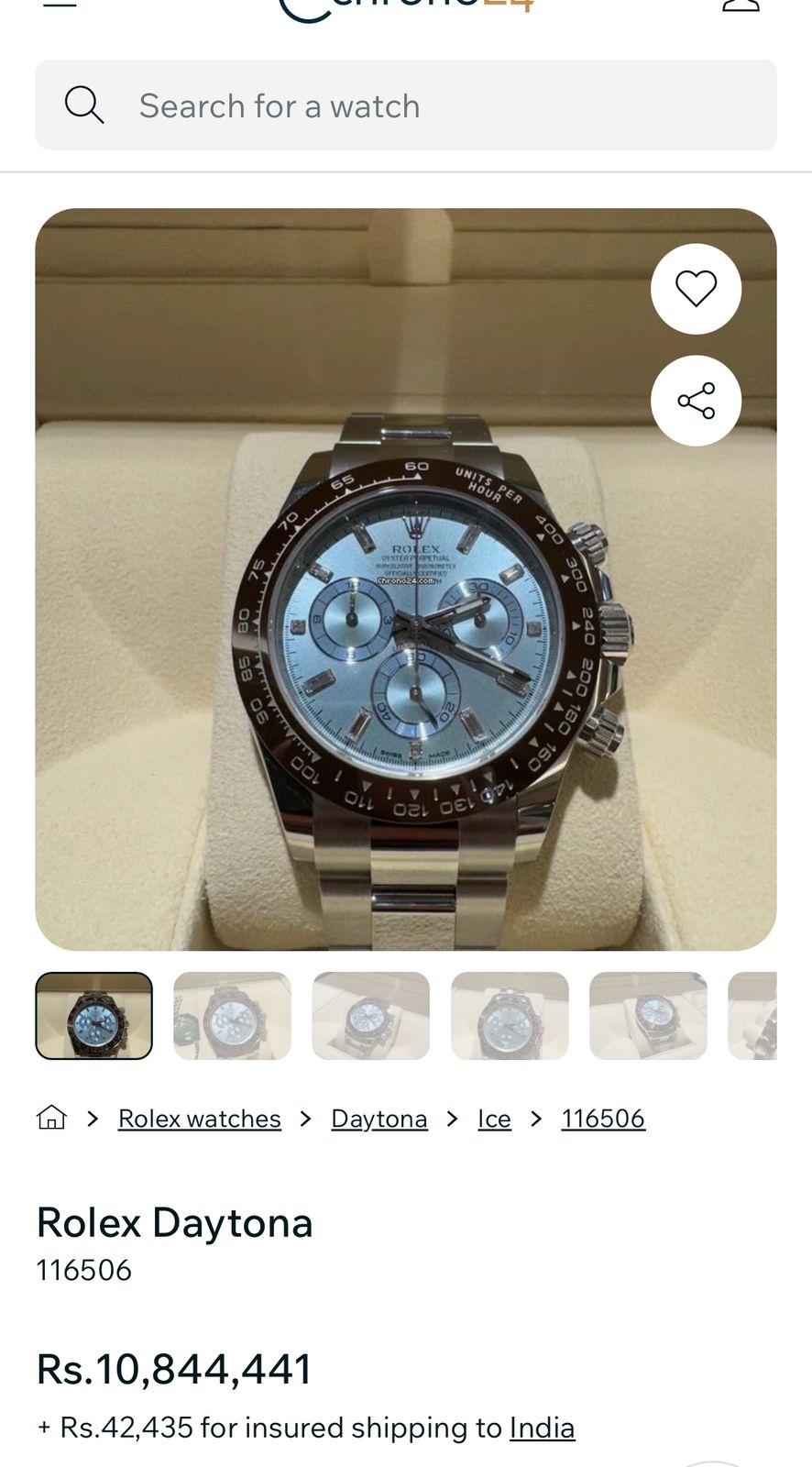Open the Ice breadcrumb link
This screenshot has height=1467, width=812.
(x=494, y=1119)
